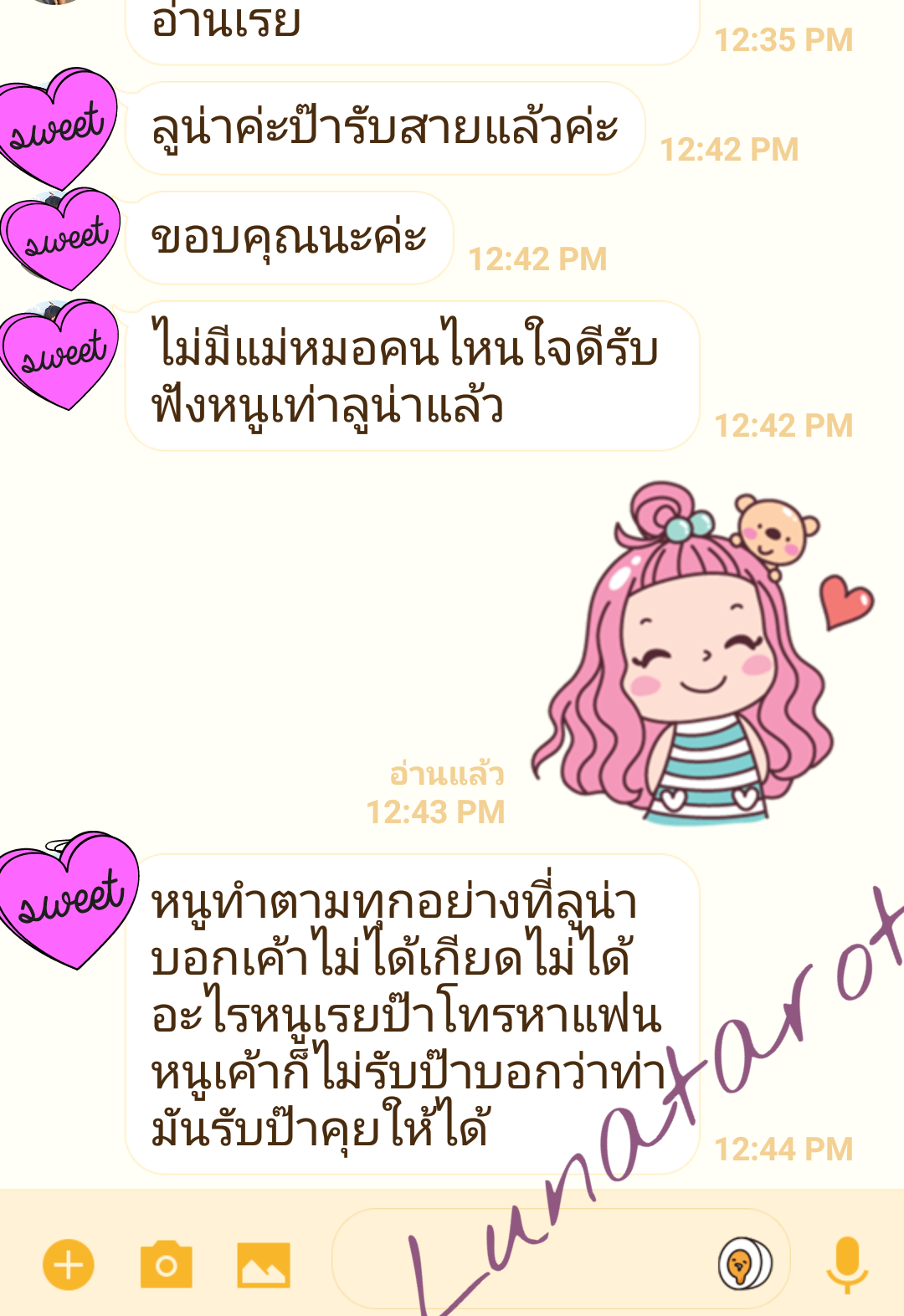Open the camera to take a photo
The height and width of the screenshot is (1316, 904).
point(166,1264)
